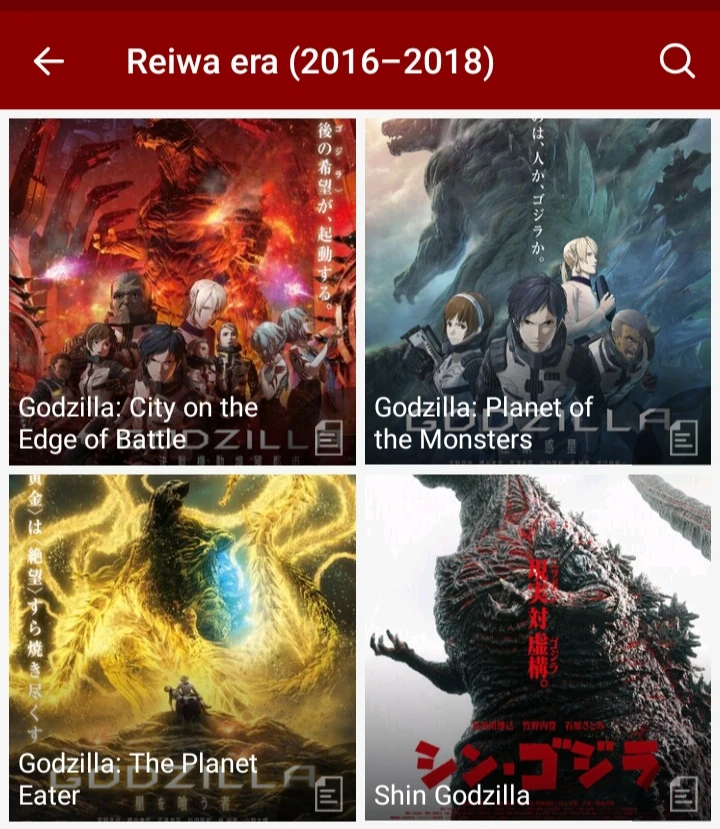The image size is (720, 829).
Task: Tap the red app bar area
Action: (360, 60)
